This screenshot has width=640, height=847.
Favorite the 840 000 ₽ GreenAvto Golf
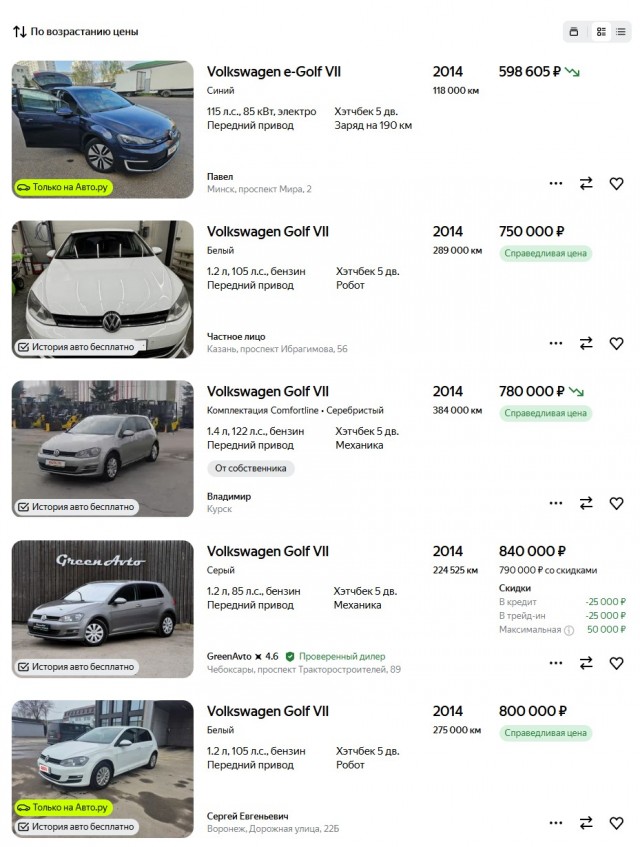click(x=616, y=663)
